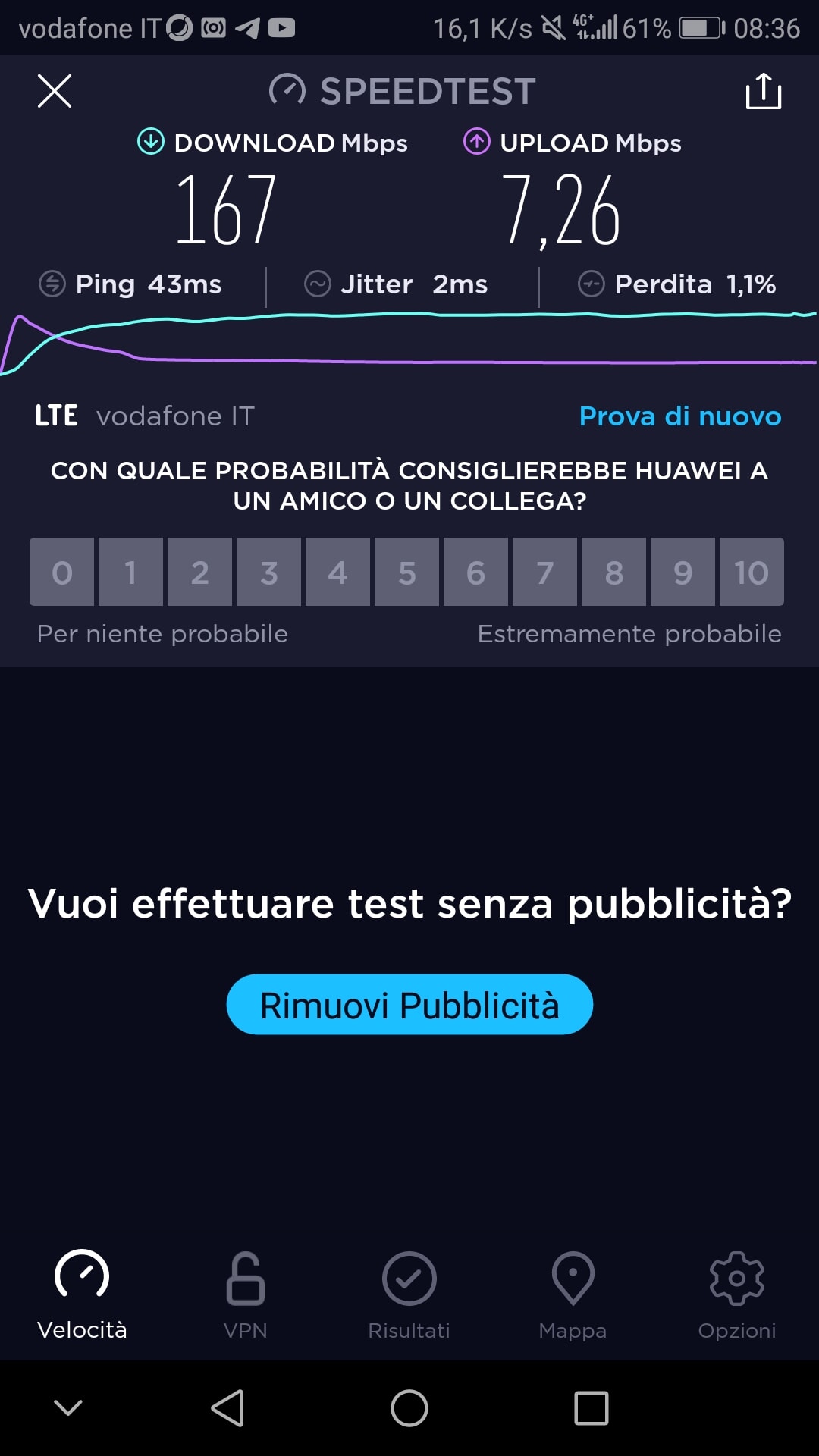Tap Prova di nuovo to retest
This screenshot has width=819, height=1456.
click(679, 416)
